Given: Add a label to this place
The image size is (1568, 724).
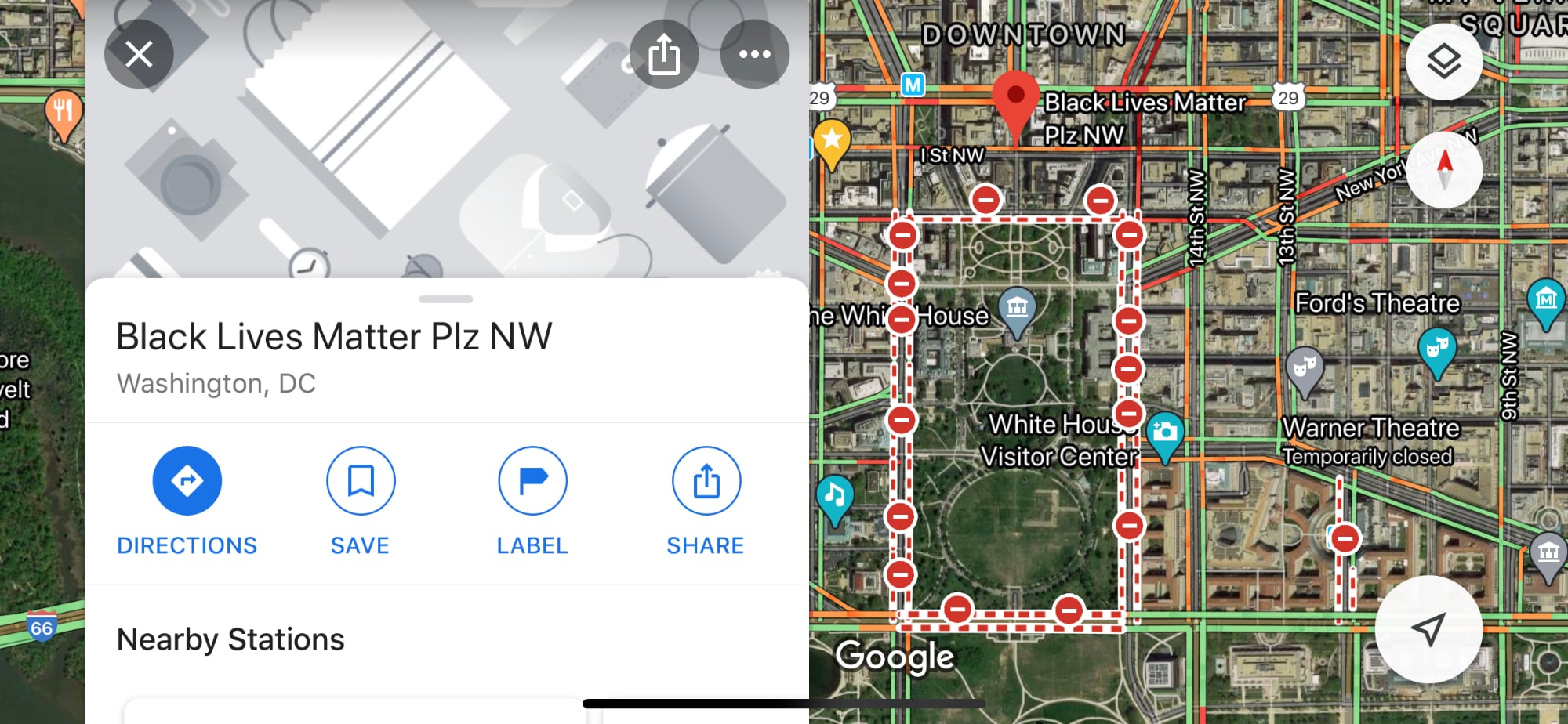Looking at the screenshot, I should (533, 481).
